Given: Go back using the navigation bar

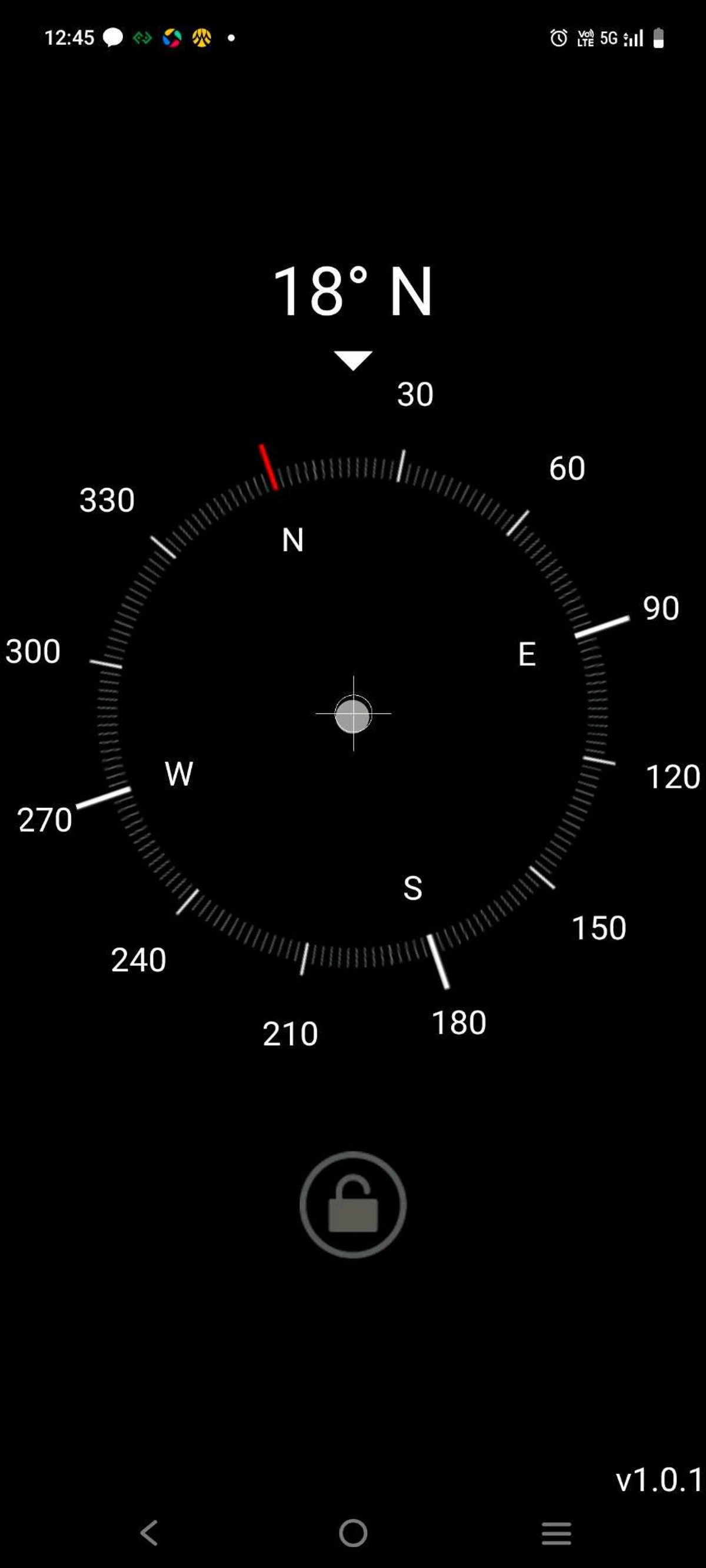Looking at the screenshot, I should 149,1532.
